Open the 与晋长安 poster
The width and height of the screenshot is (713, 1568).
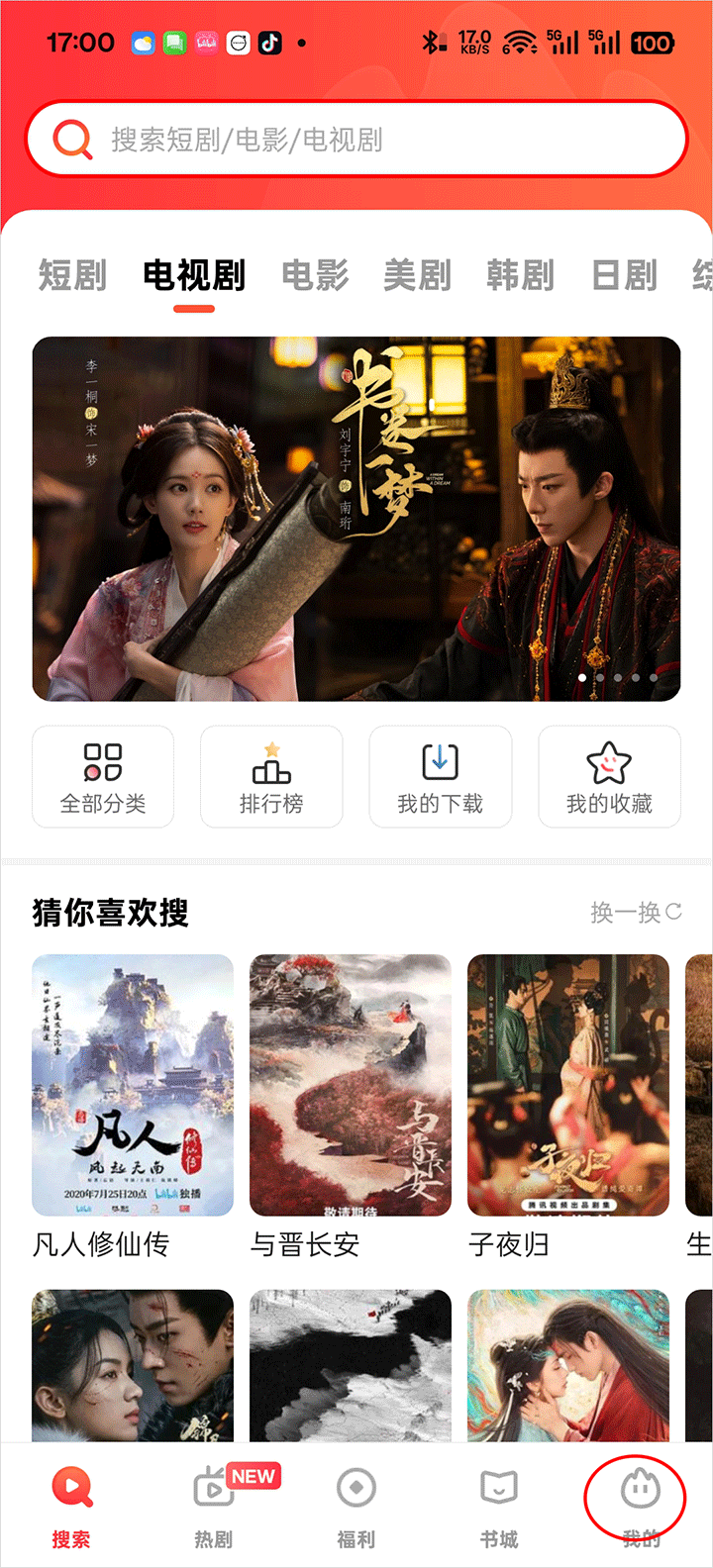(x=351, y=1085)
